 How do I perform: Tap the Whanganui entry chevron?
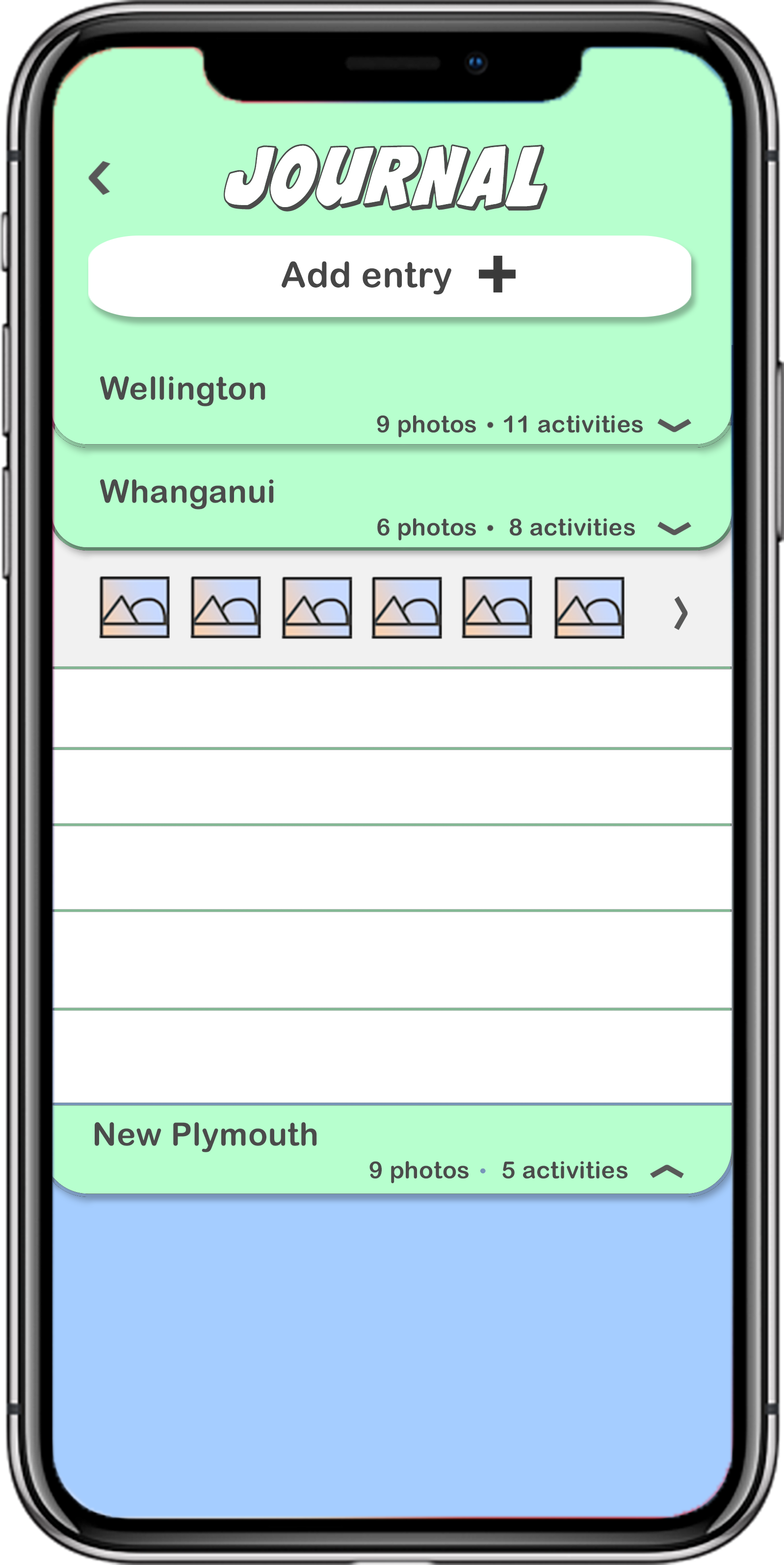coord(674,529)
